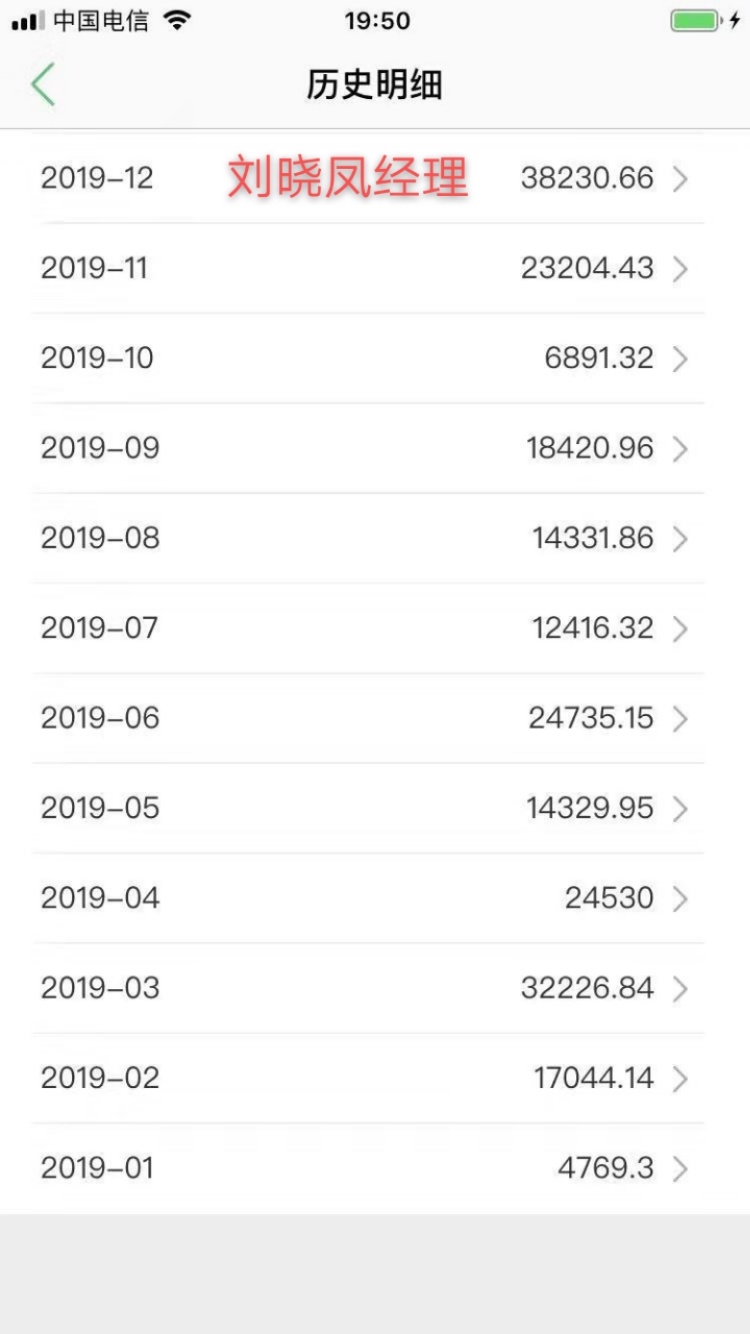Open the 2019-12 monthly detail row

375,178
